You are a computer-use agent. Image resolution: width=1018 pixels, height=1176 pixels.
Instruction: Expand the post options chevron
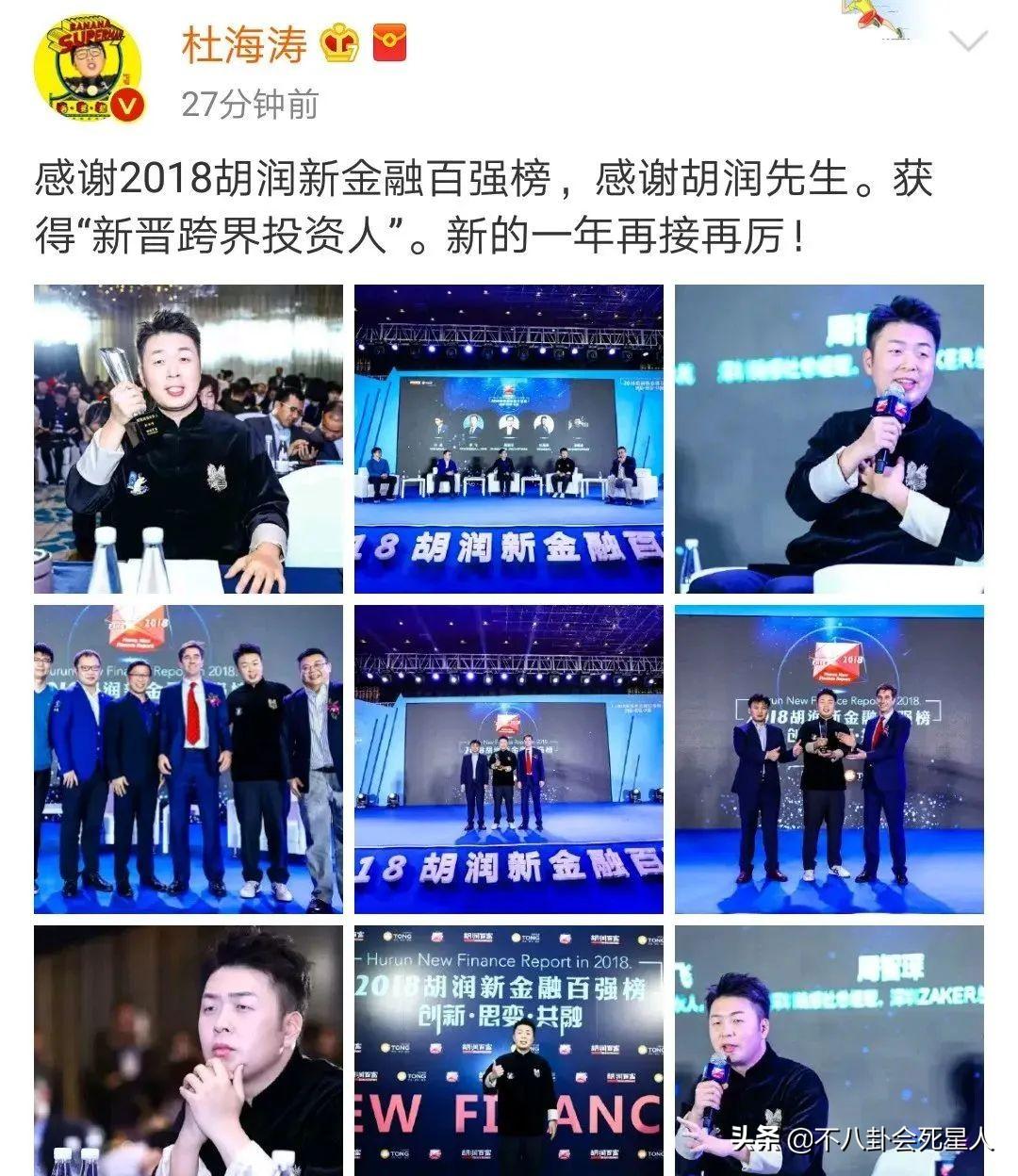(x=968, y=42)
